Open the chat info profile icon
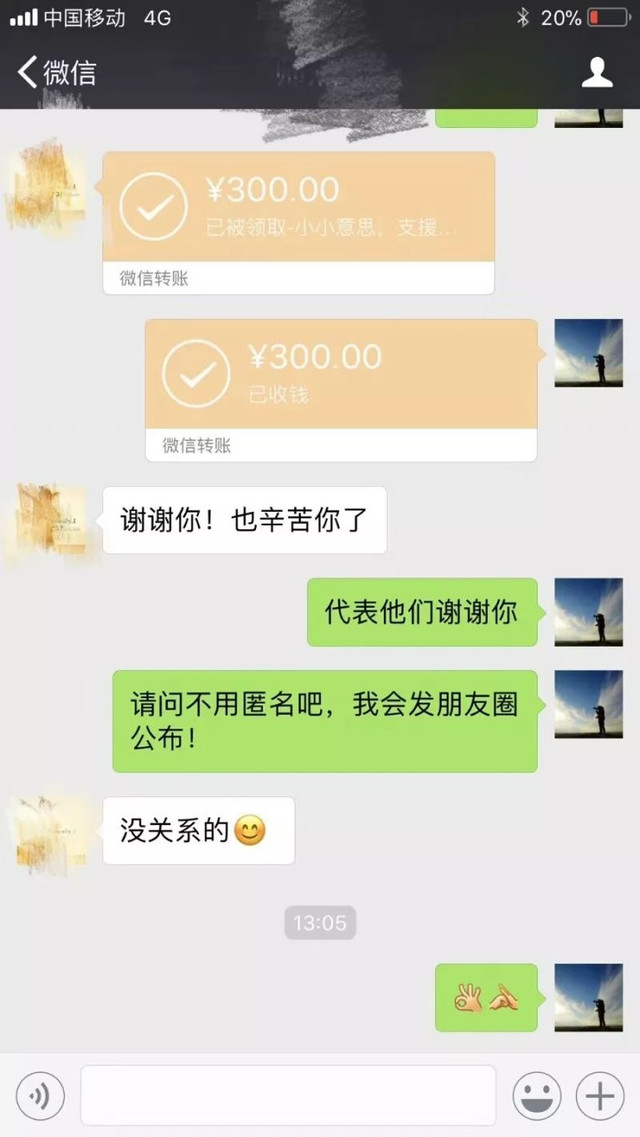640x1137 pixels. 597,72
